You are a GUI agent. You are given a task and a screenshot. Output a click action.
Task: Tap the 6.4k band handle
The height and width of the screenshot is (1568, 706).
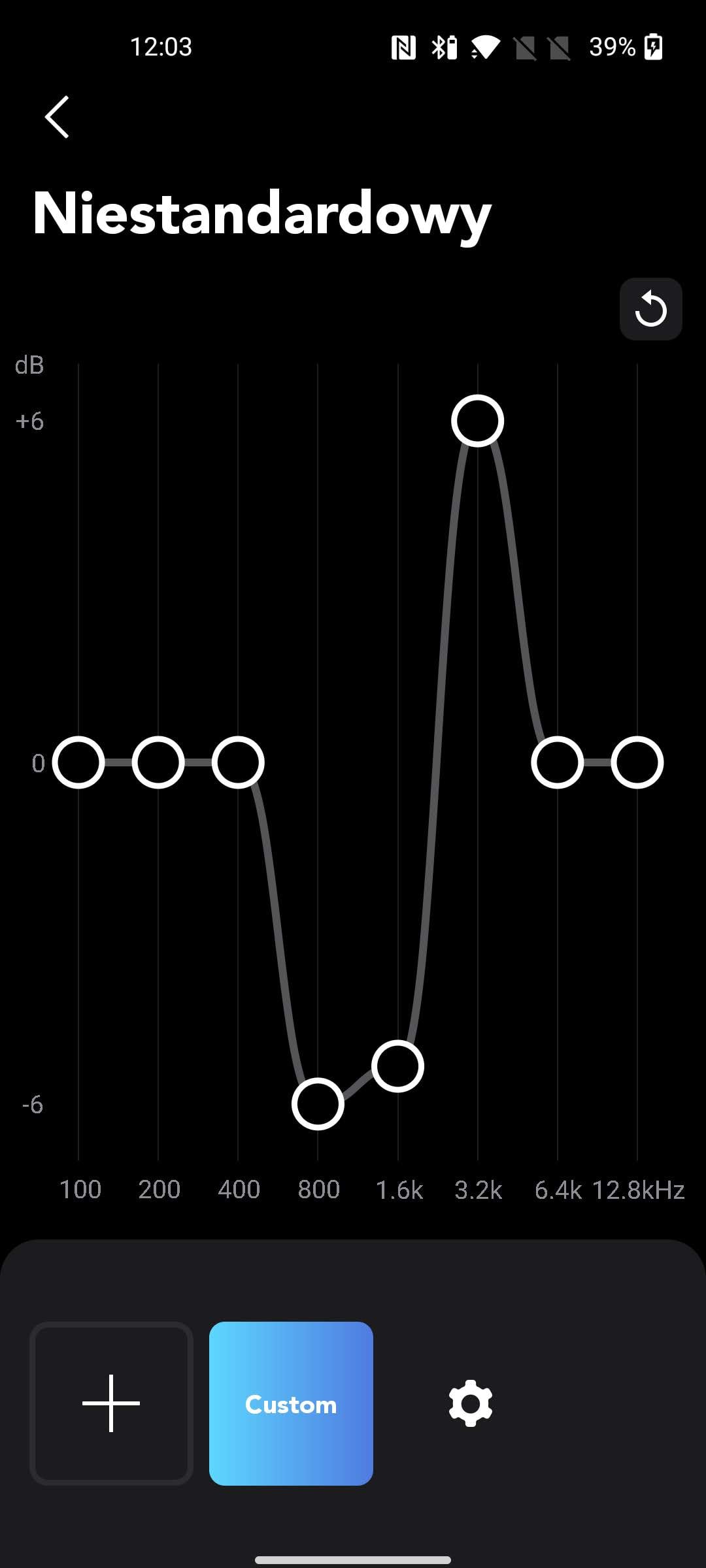tap(558, 762)
